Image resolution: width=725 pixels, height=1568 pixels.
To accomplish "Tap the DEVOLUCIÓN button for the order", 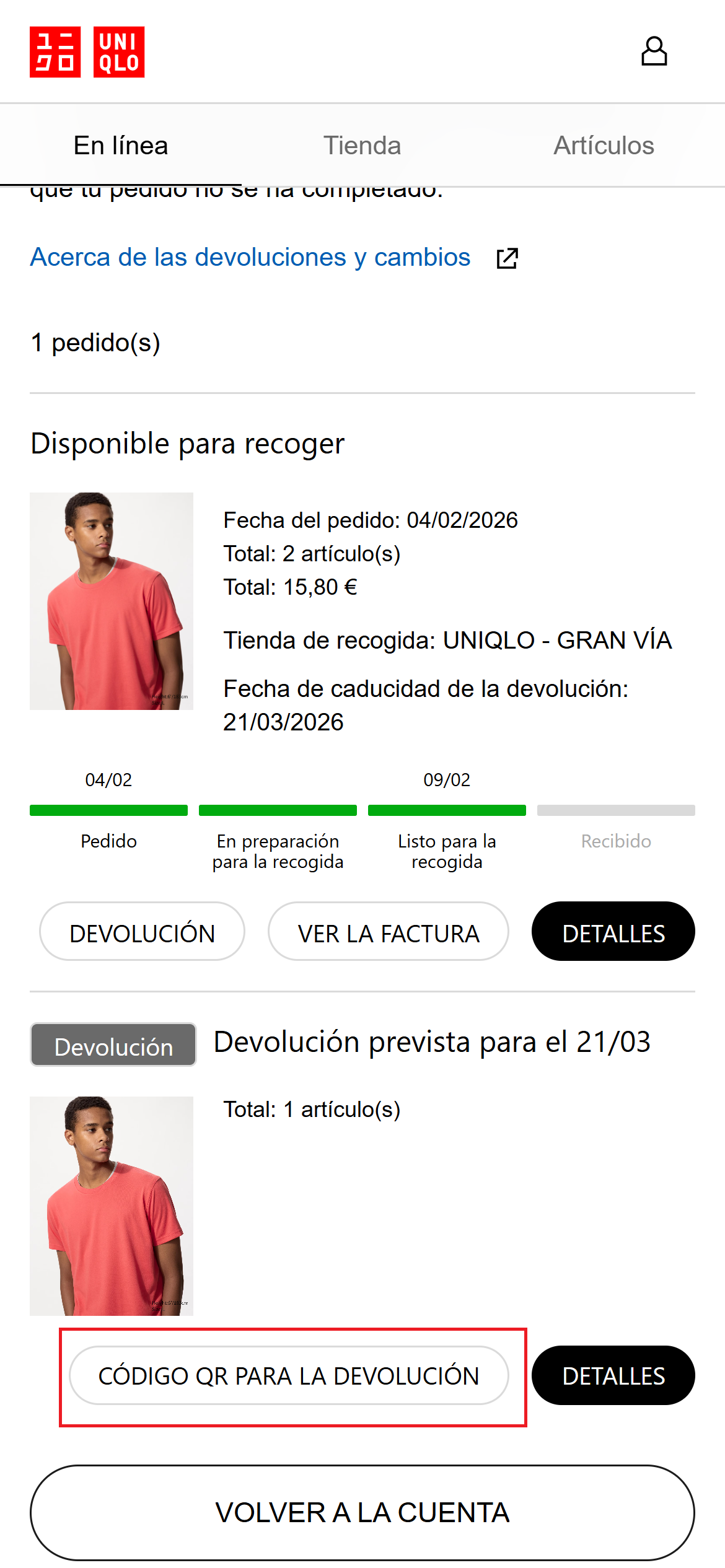I will click(x=142, y=932).
